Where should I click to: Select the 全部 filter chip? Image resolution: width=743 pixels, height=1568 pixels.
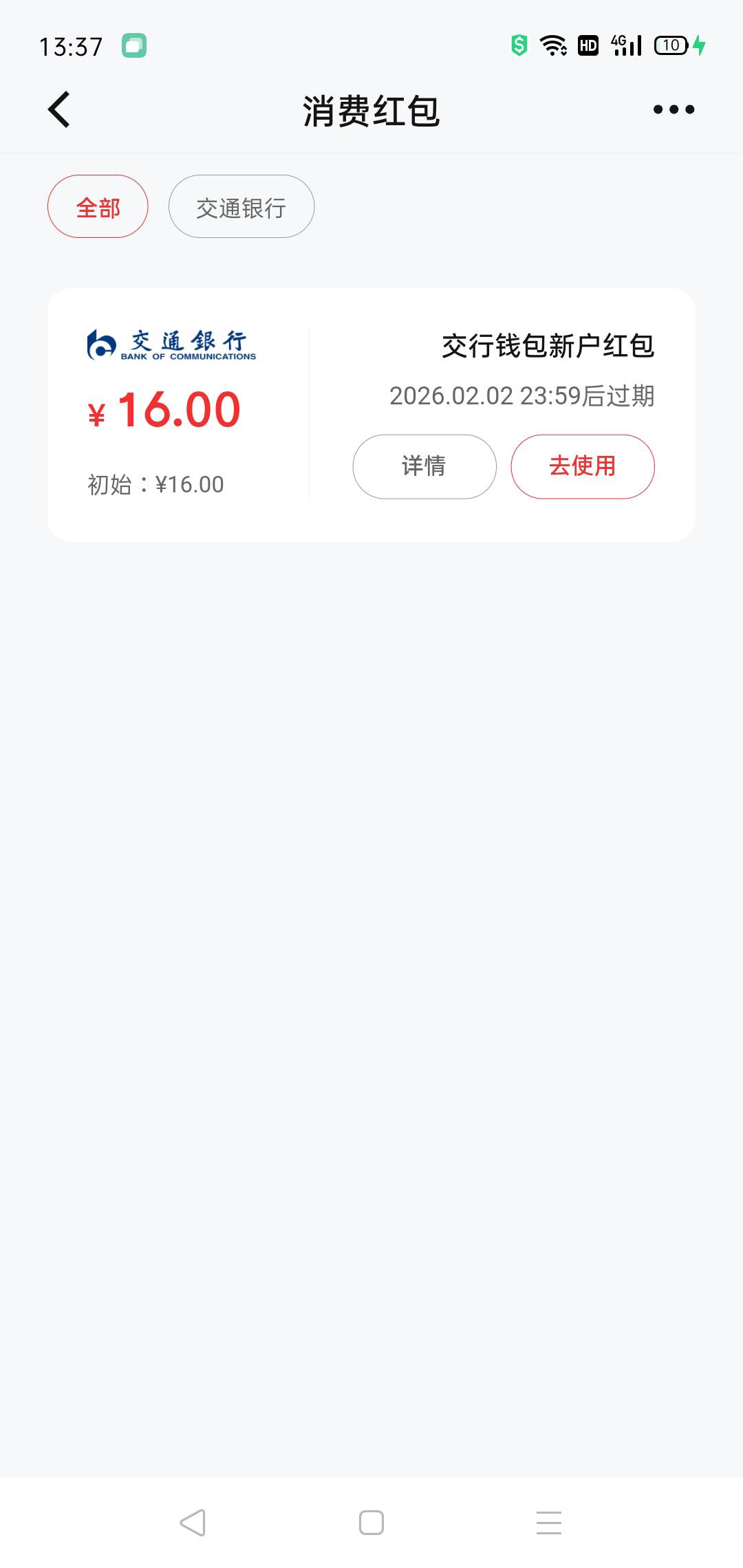tap(98, 207)
